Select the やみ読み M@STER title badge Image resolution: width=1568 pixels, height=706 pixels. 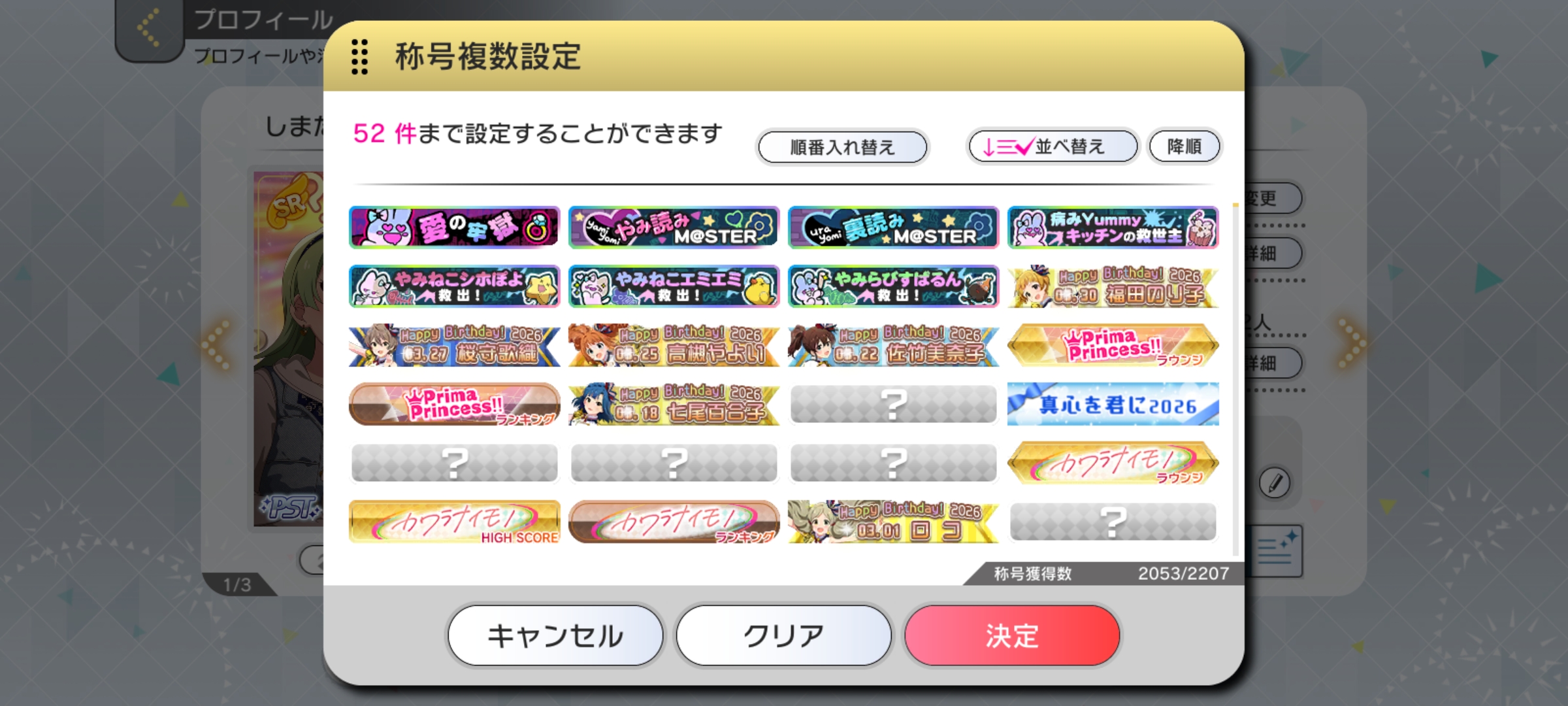click(x=674, y=227)
